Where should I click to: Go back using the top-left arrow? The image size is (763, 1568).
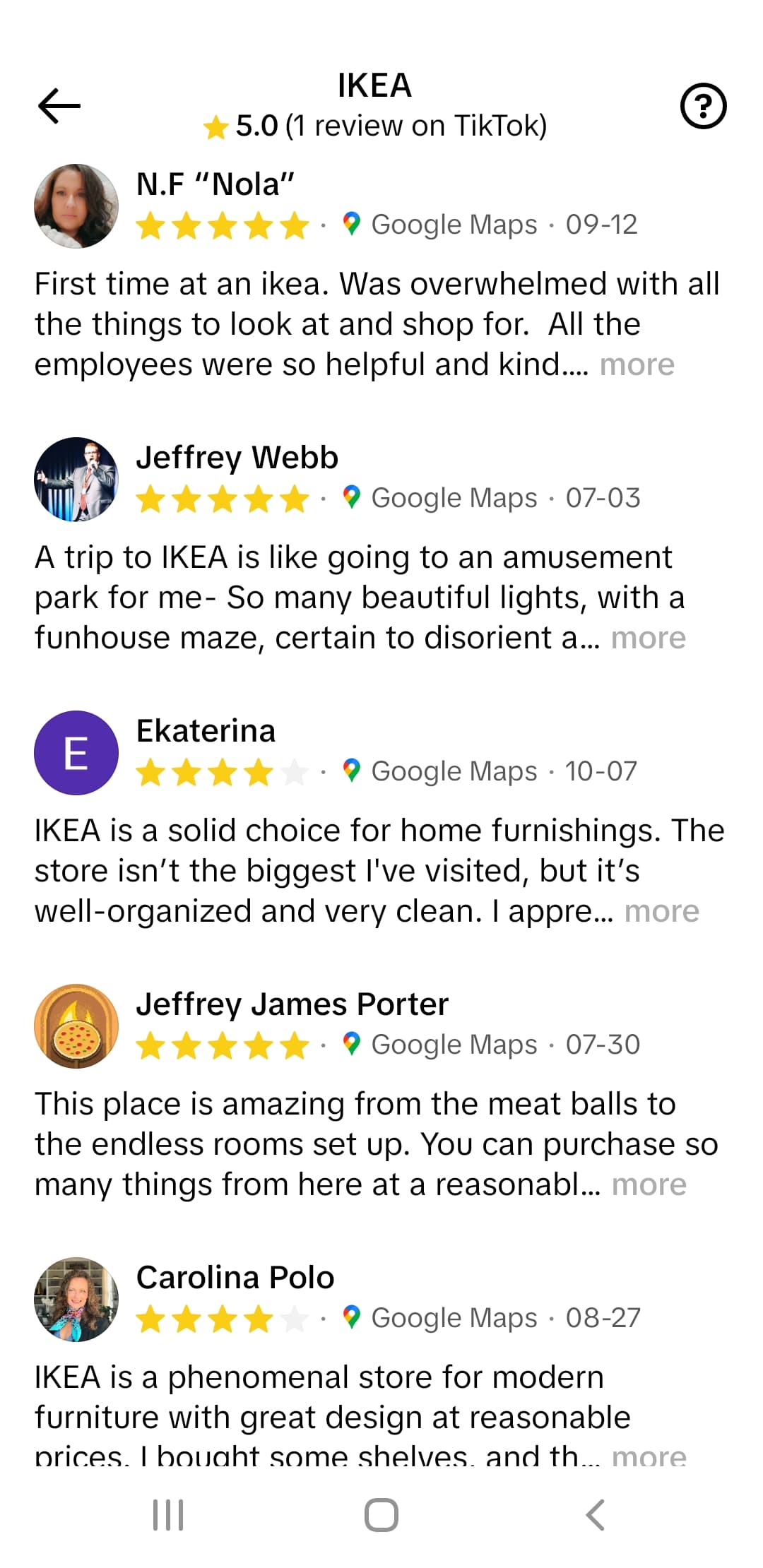pos(59,106)
